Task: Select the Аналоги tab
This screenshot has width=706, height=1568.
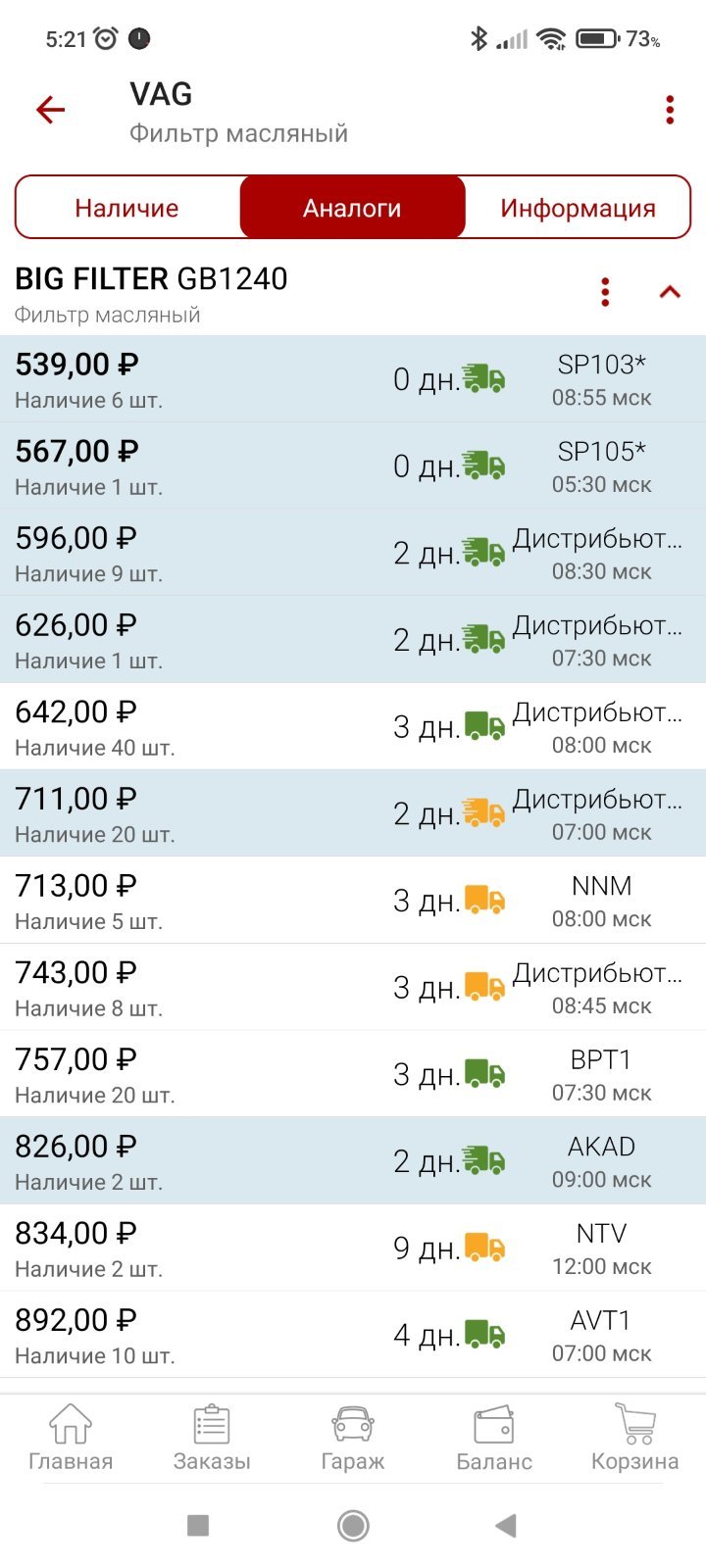Action: (352, 208)
